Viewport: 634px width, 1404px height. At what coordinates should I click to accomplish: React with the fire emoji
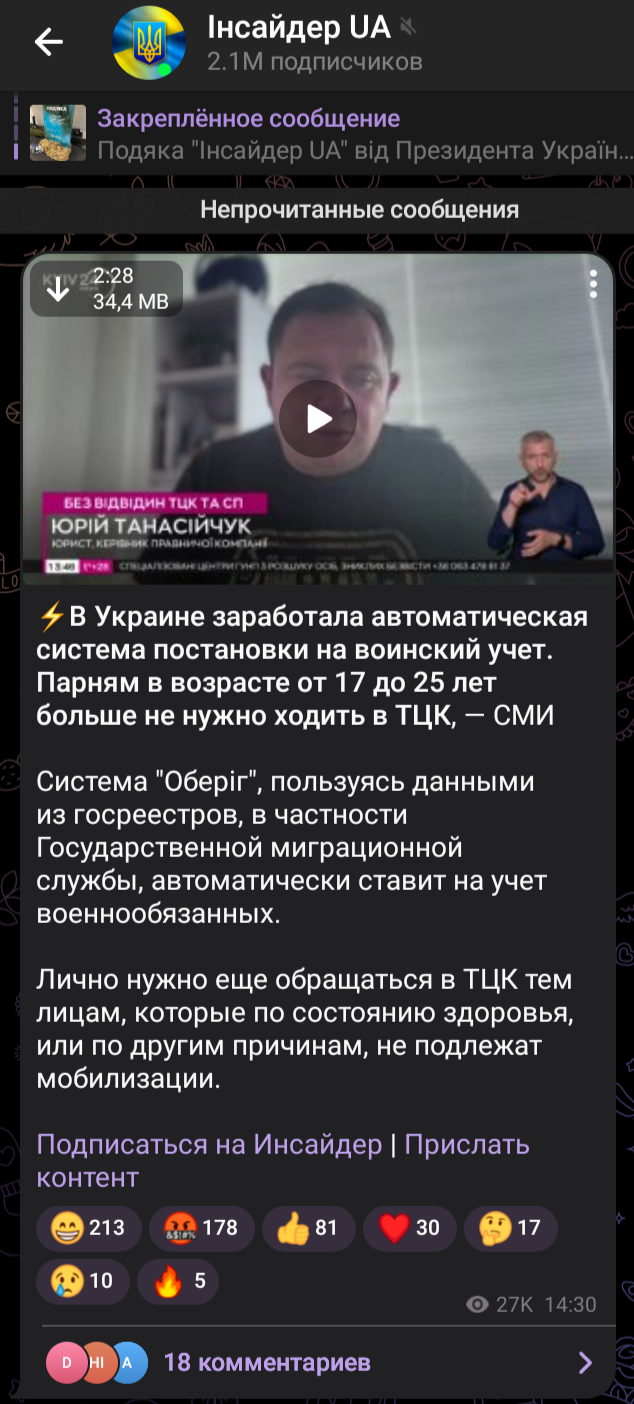(178, 1281)
